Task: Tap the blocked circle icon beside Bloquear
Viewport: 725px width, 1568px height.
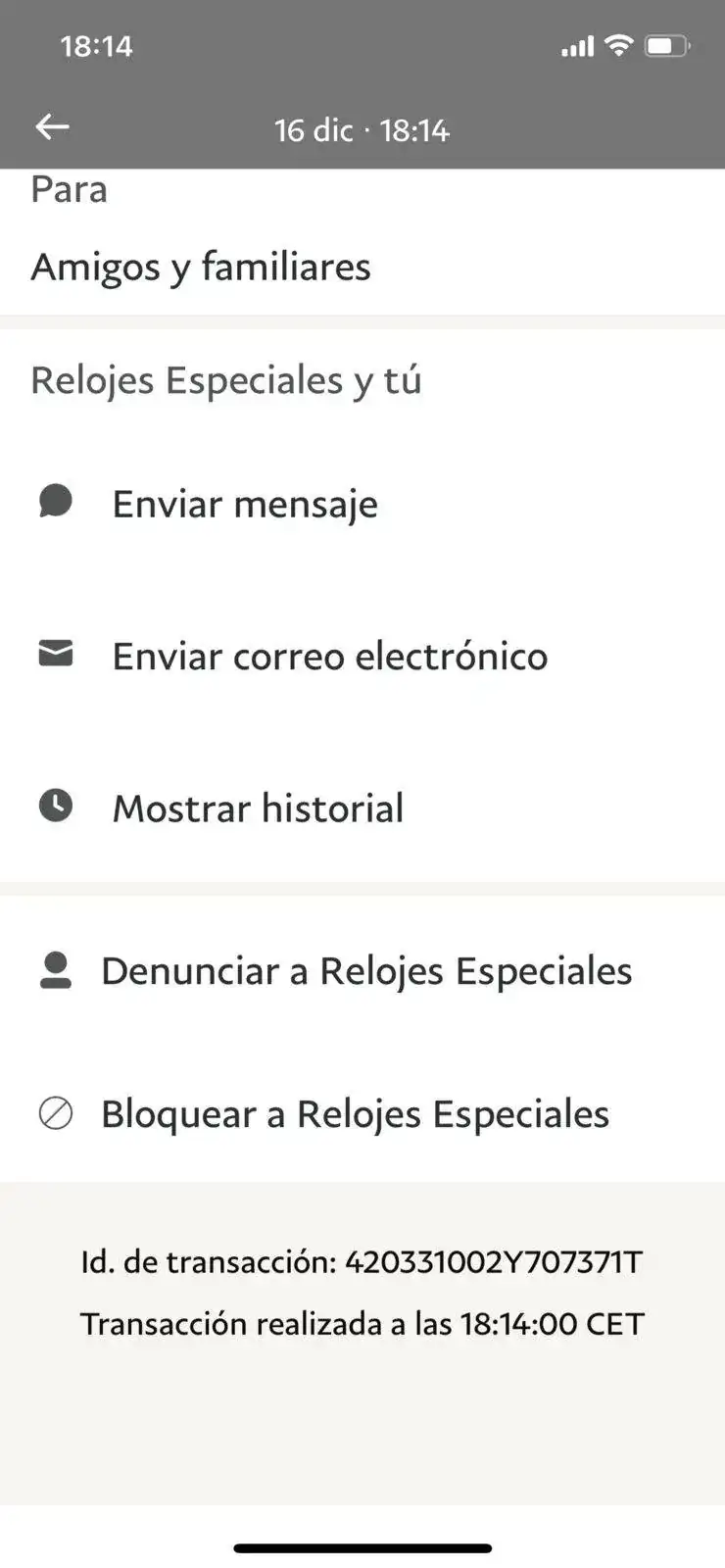Action: (56, 1113)
